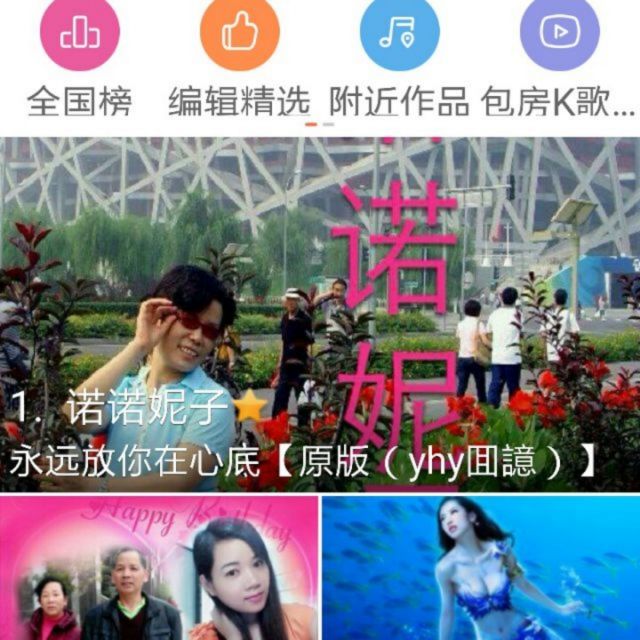Image resolution: width=640 pixels, height=640 pixels.
Task: Open the Happy Birthday photo card
Action: click(x=159, y=568)
